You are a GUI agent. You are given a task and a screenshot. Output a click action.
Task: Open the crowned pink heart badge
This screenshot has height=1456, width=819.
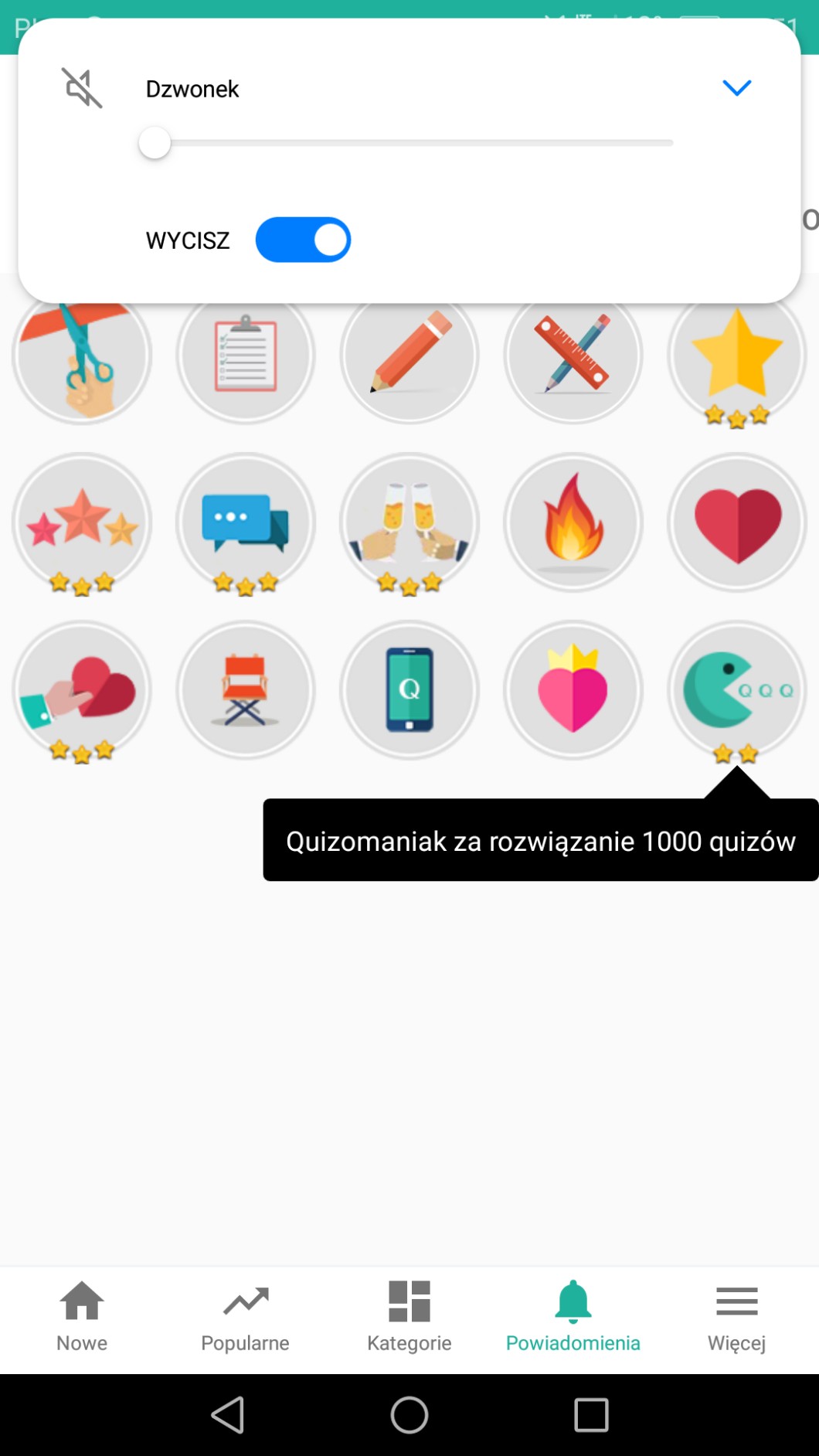573,690
